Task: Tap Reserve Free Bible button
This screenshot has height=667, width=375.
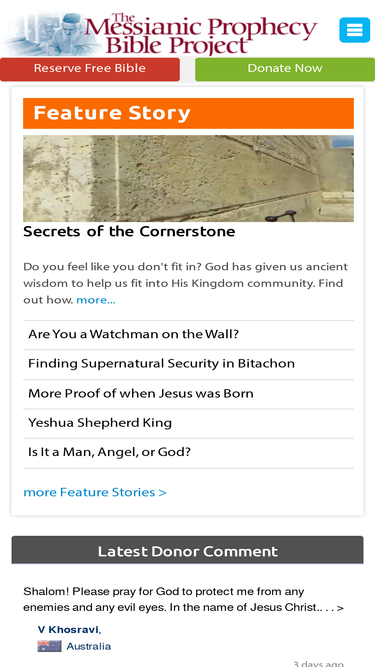Action: point(90,69)
